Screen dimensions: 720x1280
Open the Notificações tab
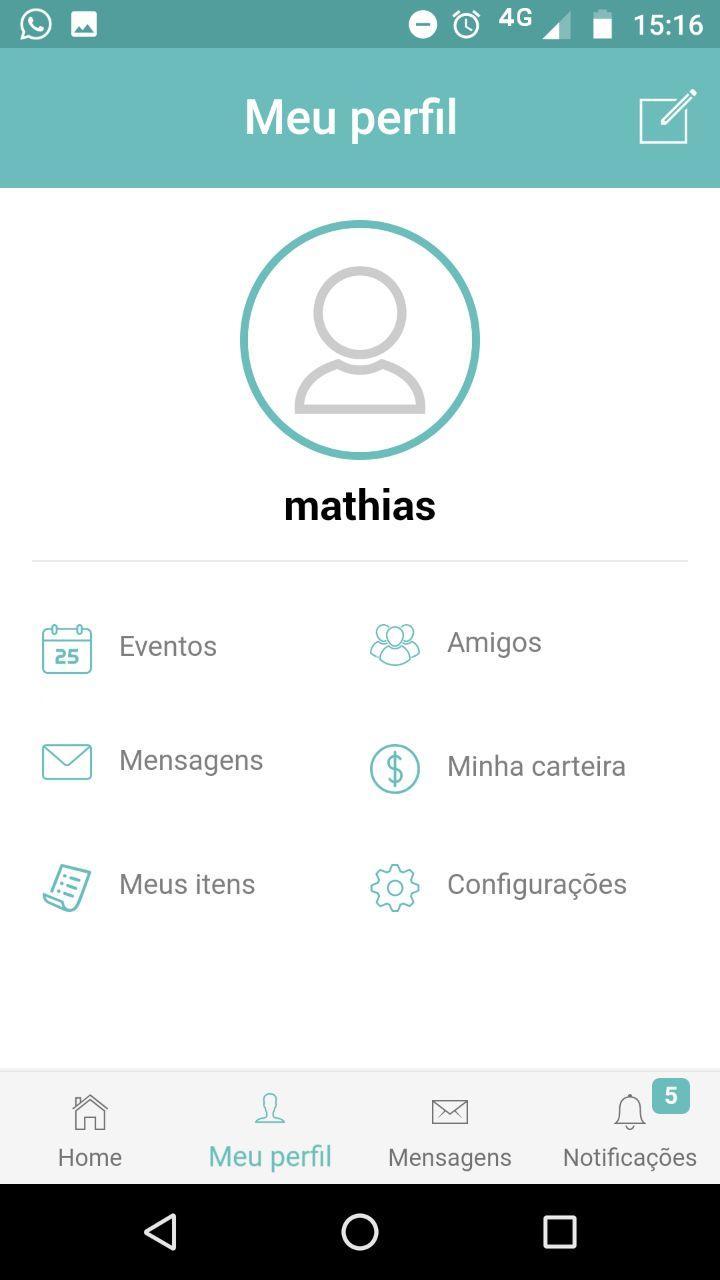tap(630, 1130)
